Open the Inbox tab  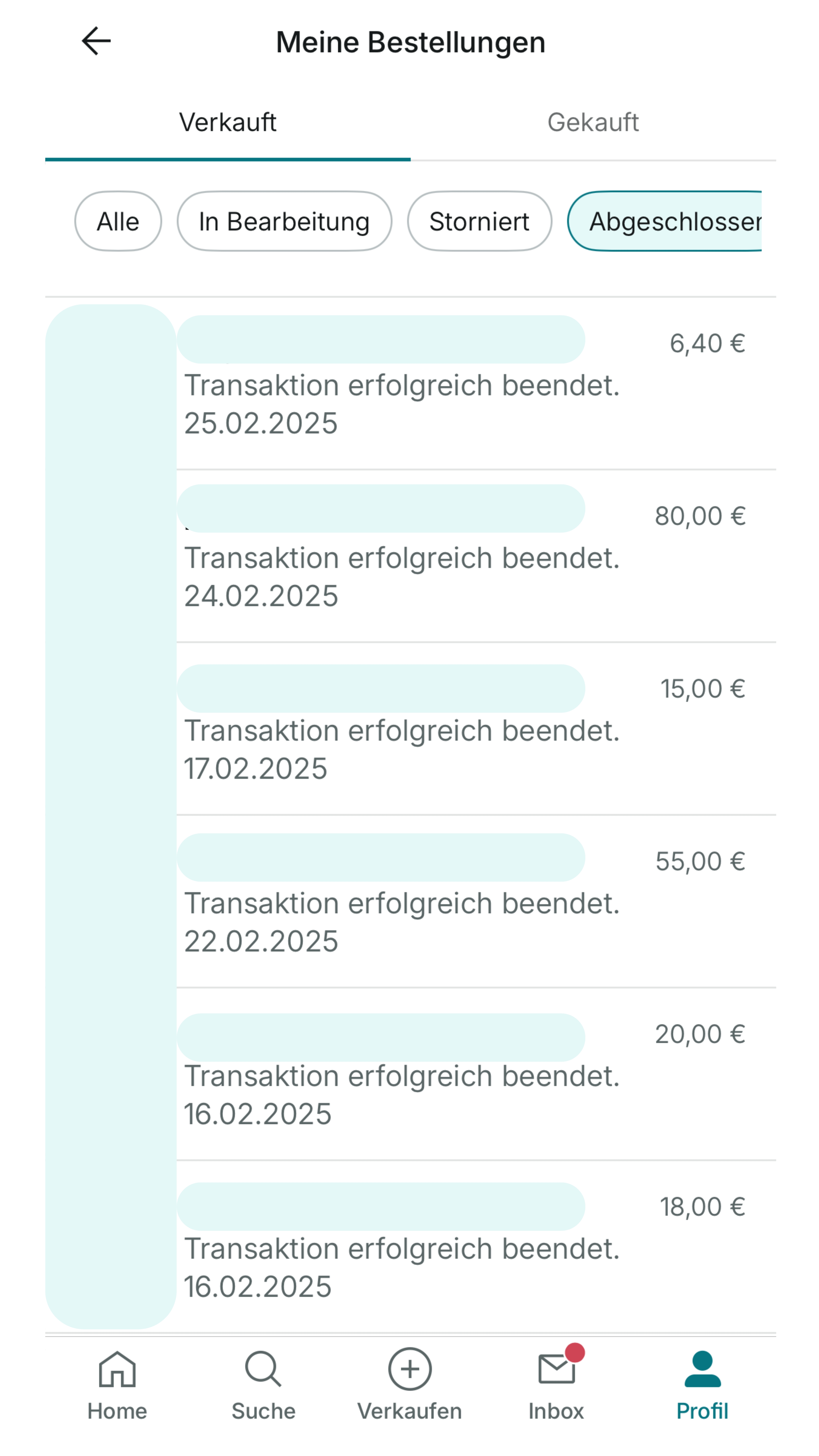pyautogui.click(x=556, y=1386)
